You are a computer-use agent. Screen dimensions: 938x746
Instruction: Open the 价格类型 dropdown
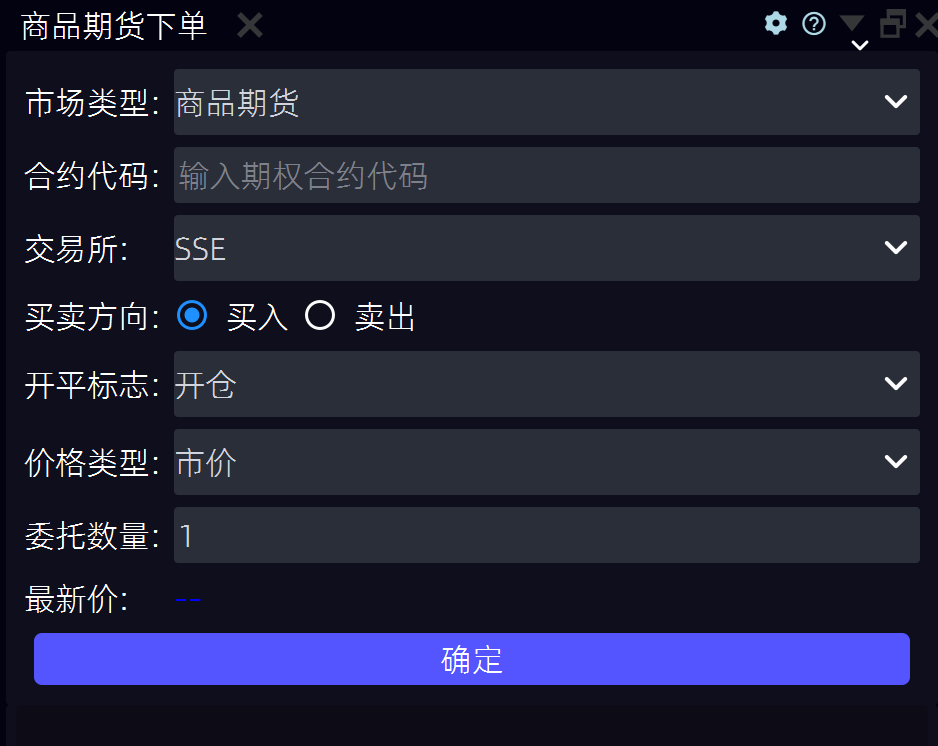pos(546,462)
